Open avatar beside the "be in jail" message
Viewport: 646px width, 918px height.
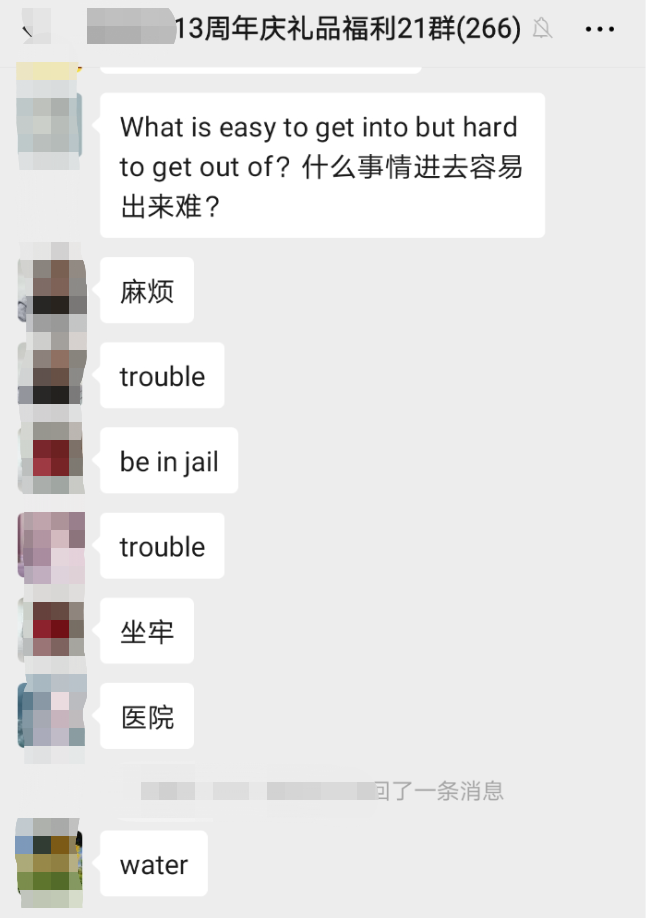[50, 459]
